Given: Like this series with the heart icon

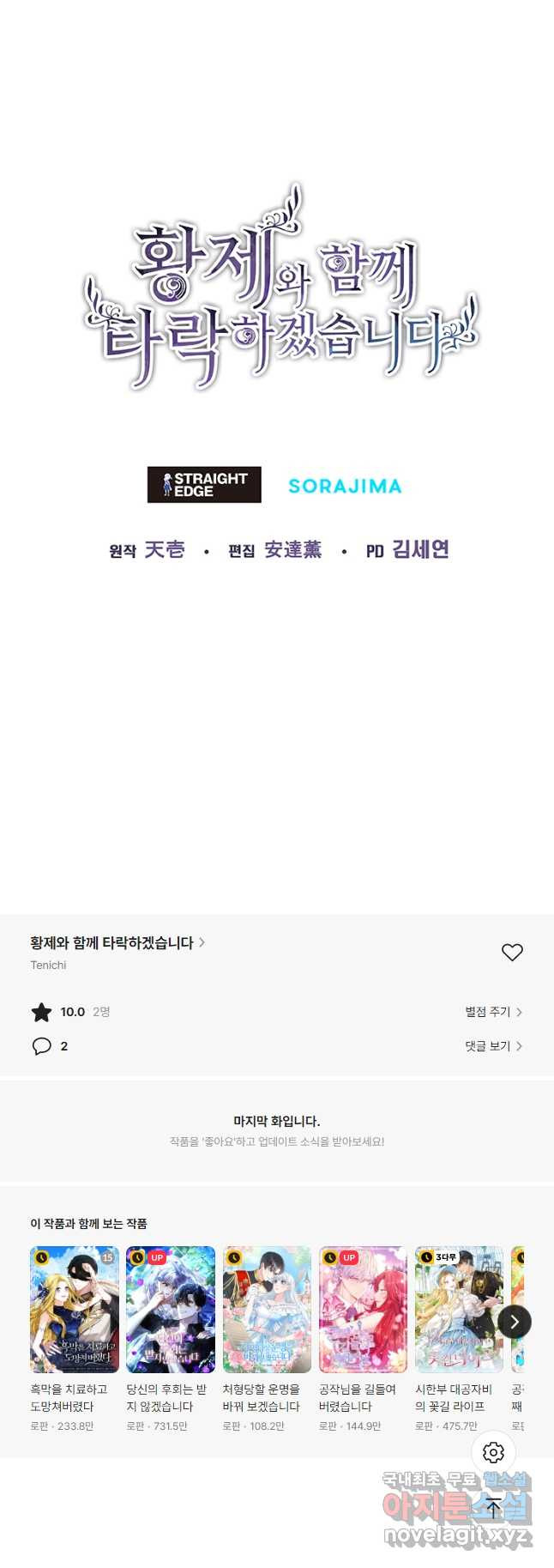Looking at the screenshot, I should point(512,952).
